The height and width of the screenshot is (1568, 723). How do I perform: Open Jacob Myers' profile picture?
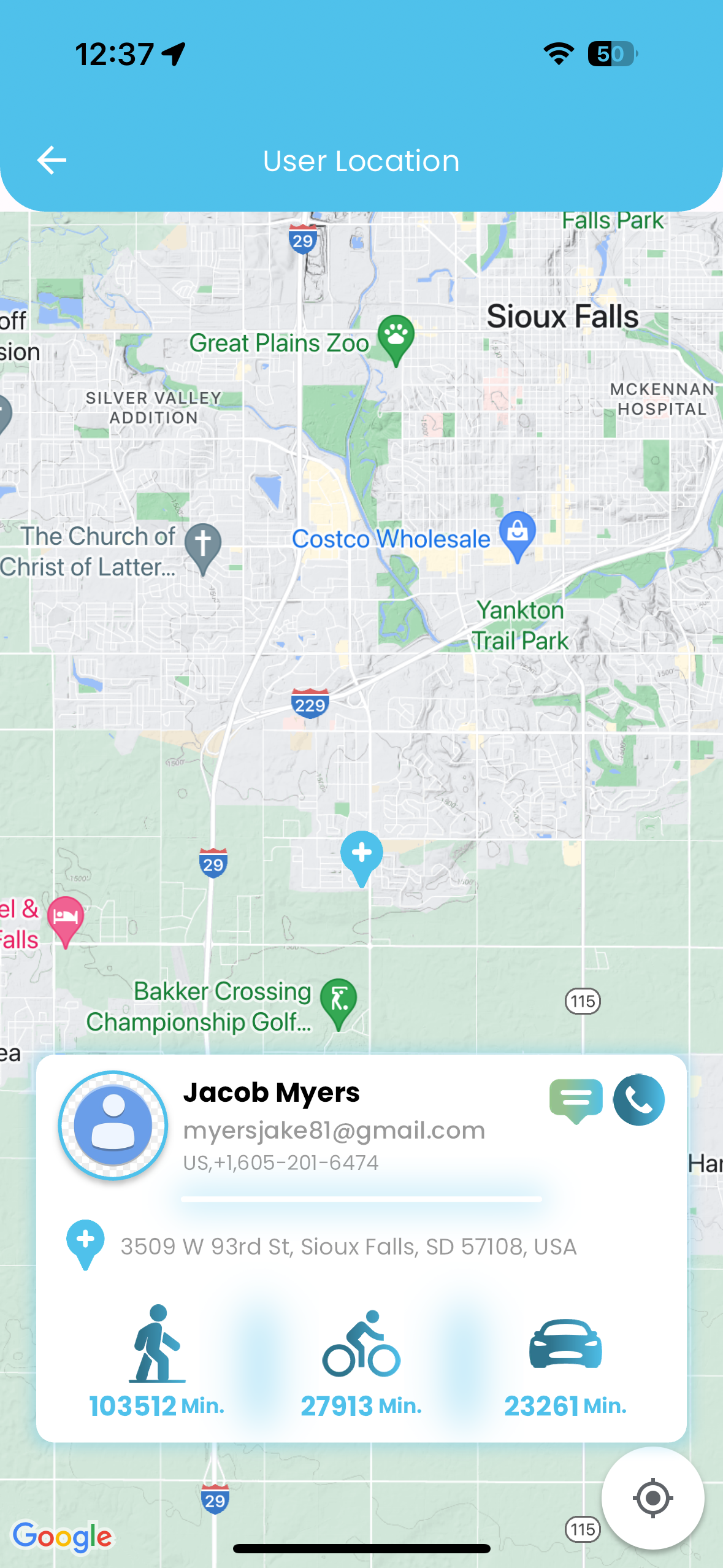click(x=113, y=1125)
